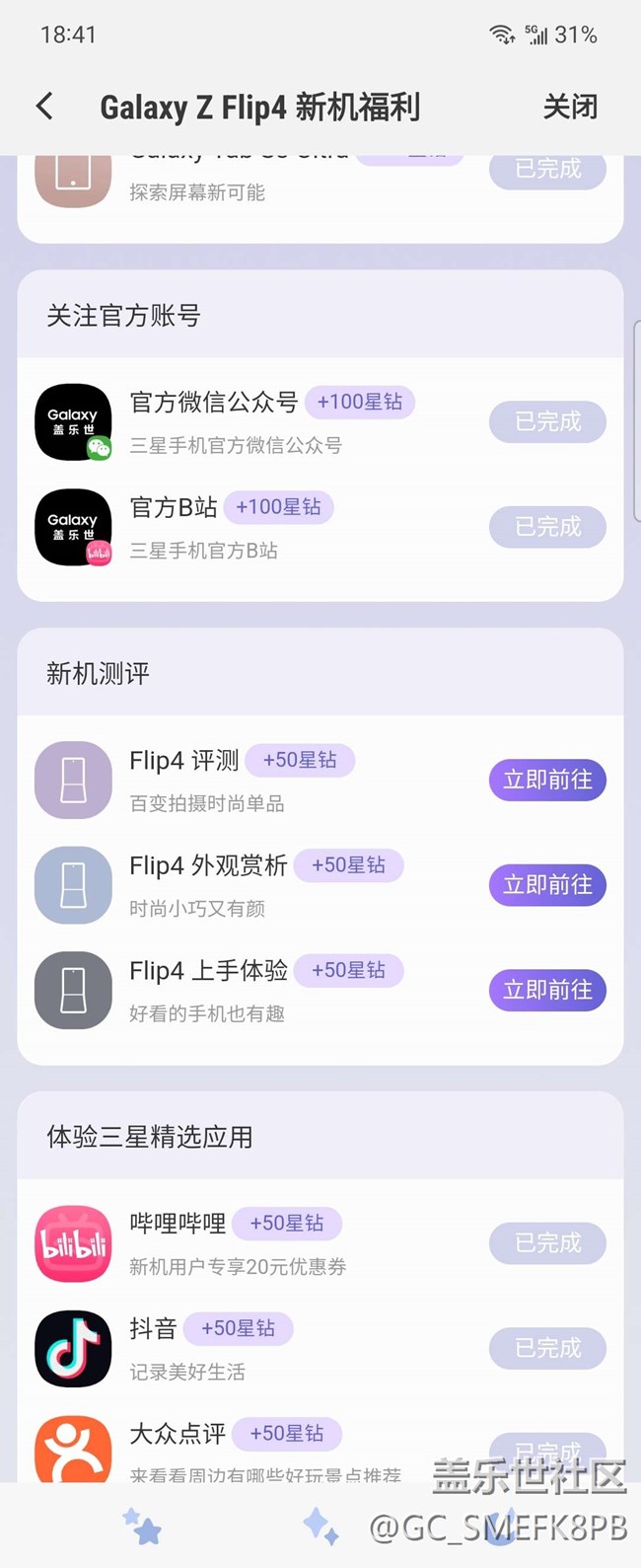Viewport: 641px width, 1568px height.
Task: Tap 已完成 next to 官方微信公众号
Action: [547, 421]
